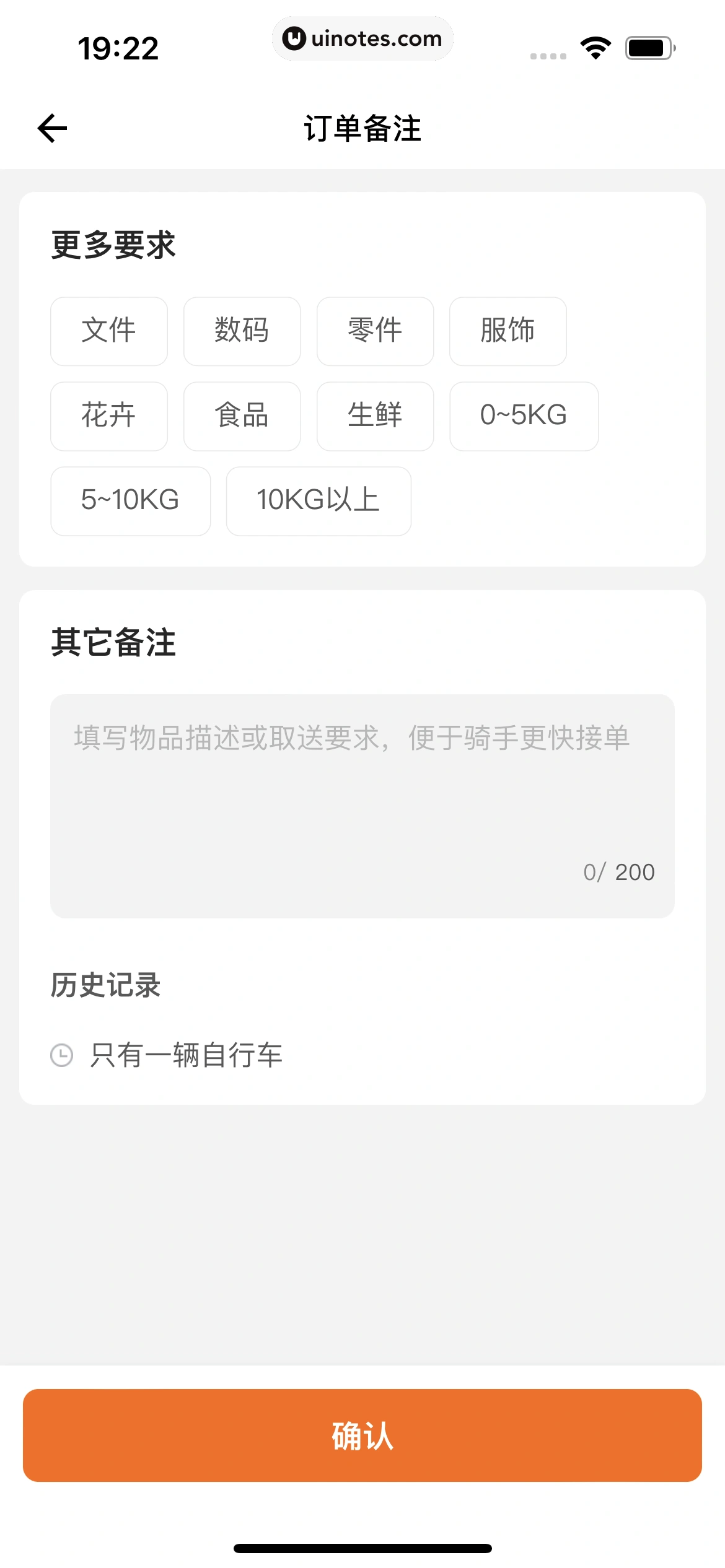Select the 5~10KG weight chip
Image resolution: width=725 pixels, height=1568 pixels.
click(x=131, y=501)
